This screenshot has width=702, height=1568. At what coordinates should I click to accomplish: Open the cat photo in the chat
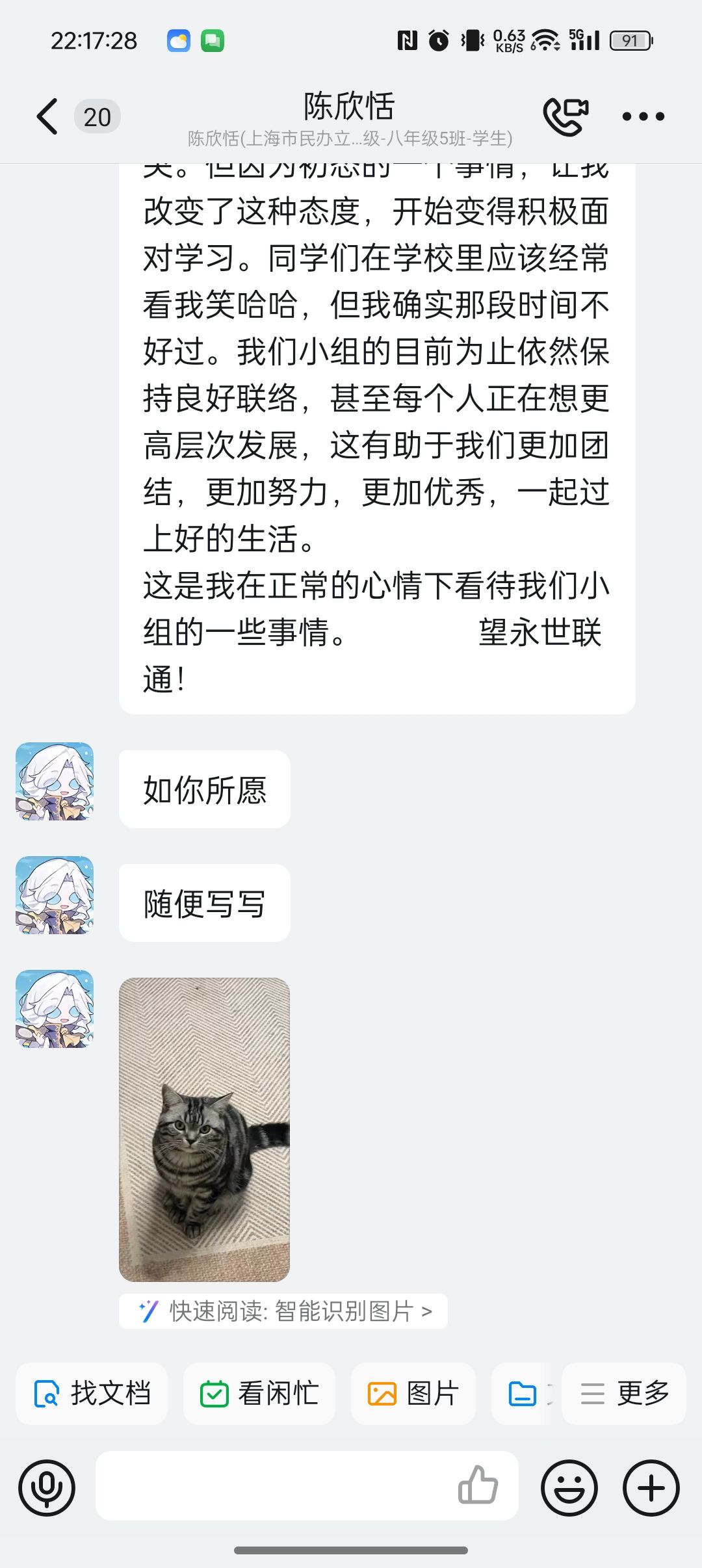[x=204, y=1129]
